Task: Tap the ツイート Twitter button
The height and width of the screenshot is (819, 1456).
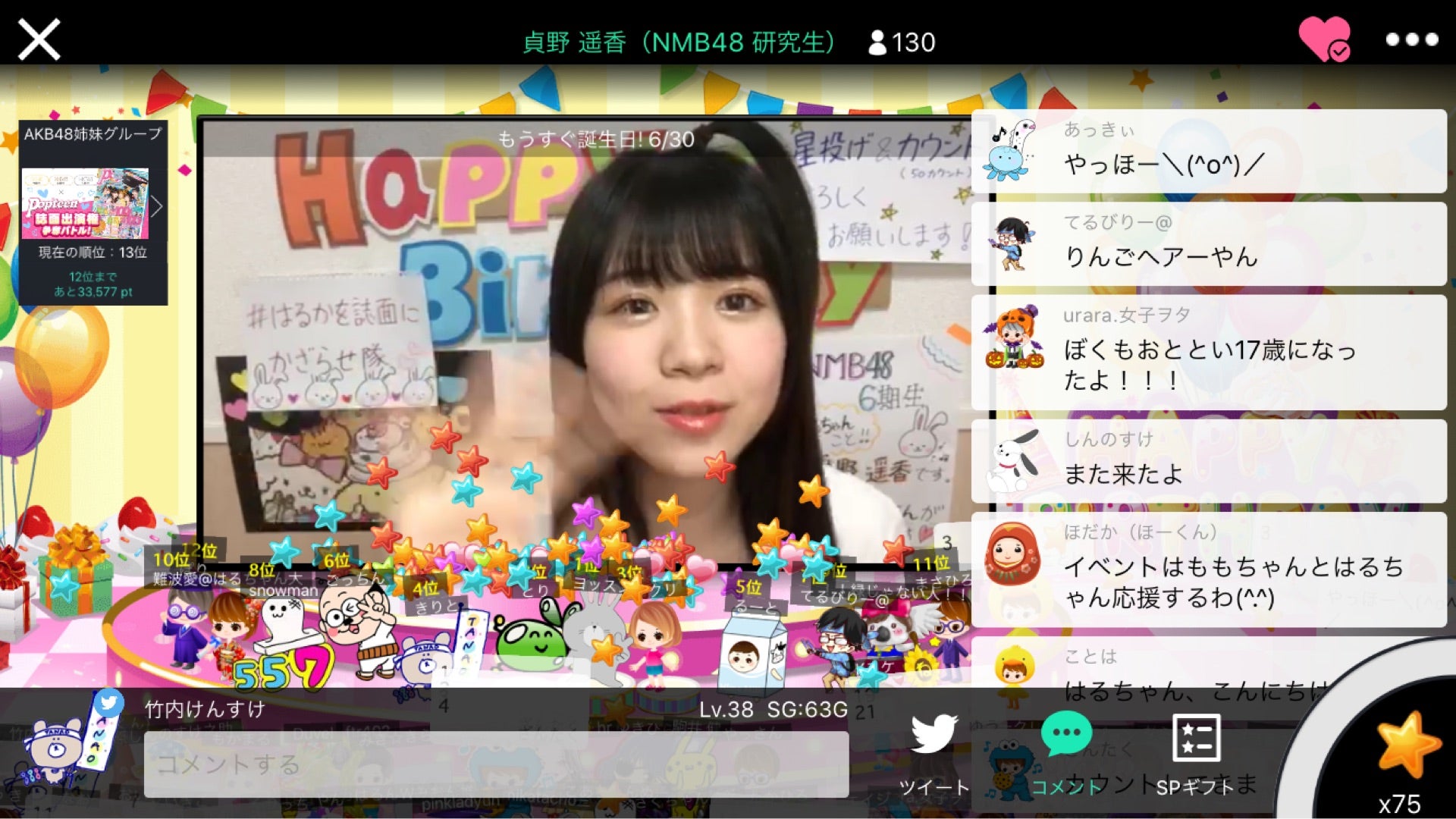Action: tap(934, 753)
